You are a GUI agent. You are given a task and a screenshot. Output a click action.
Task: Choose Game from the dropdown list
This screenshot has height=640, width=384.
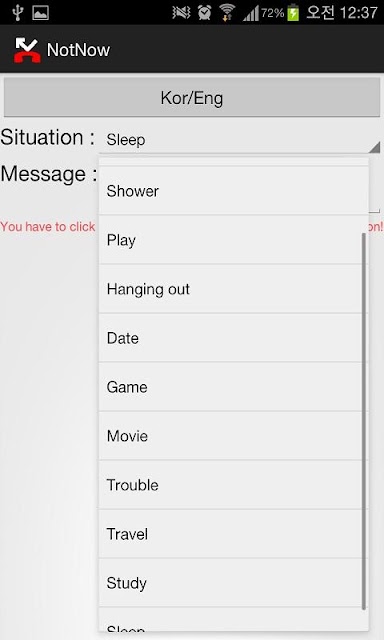[233, 387]
